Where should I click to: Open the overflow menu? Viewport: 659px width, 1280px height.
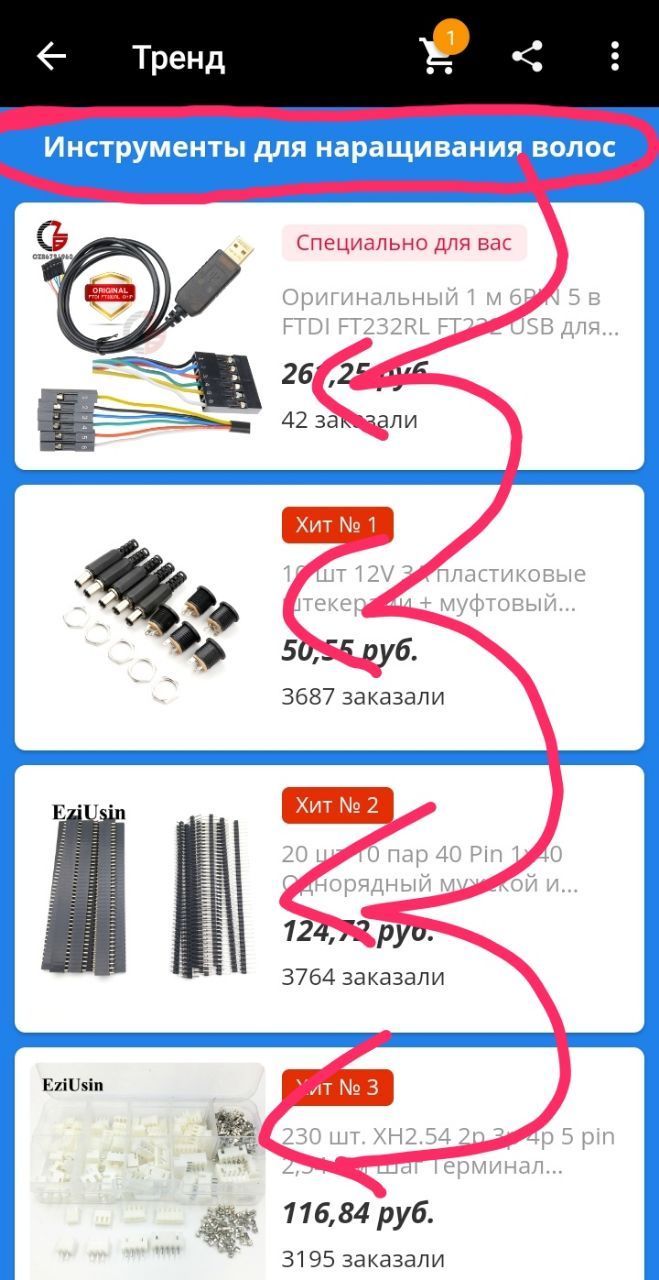click(615, 57)
